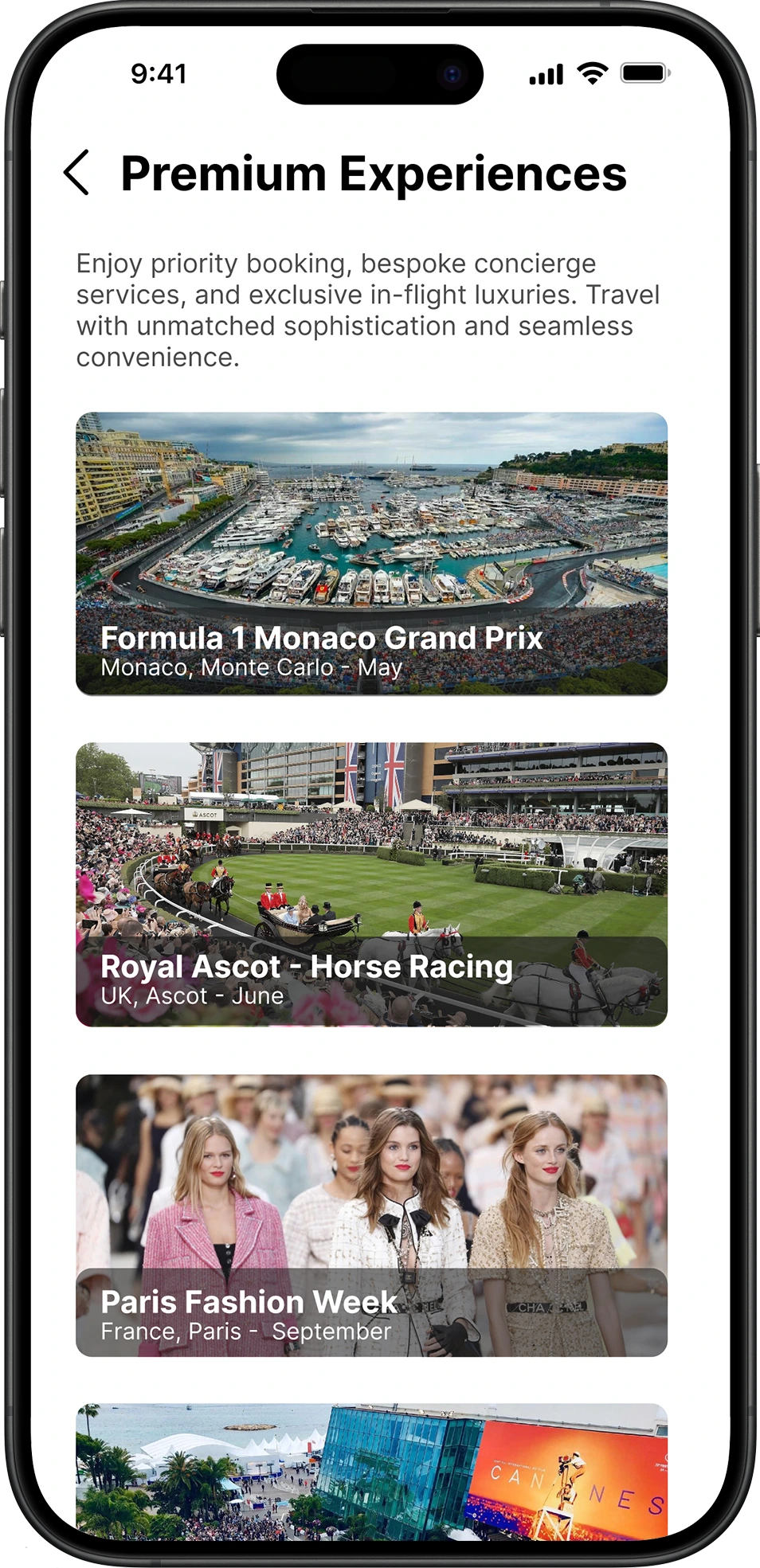The image size is (760, 1568).
Task: Open the Formula 1 Monaco Grand Prix card
Action: point(371,553)
